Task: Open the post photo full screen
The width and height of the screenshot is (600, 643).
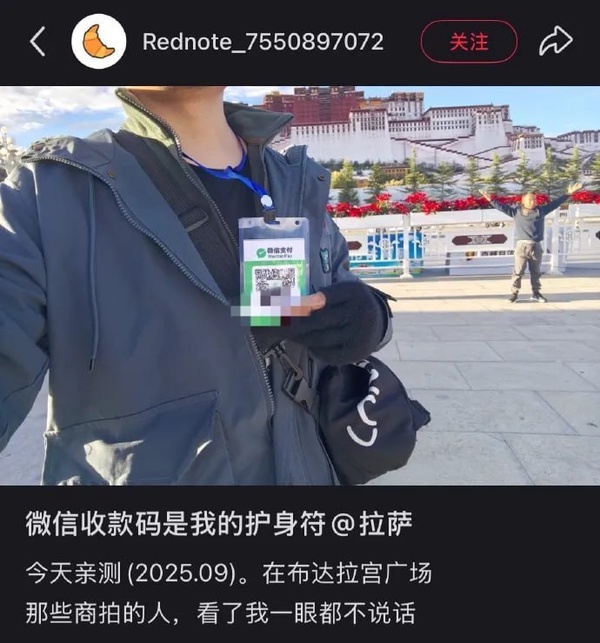Action: 300,285
